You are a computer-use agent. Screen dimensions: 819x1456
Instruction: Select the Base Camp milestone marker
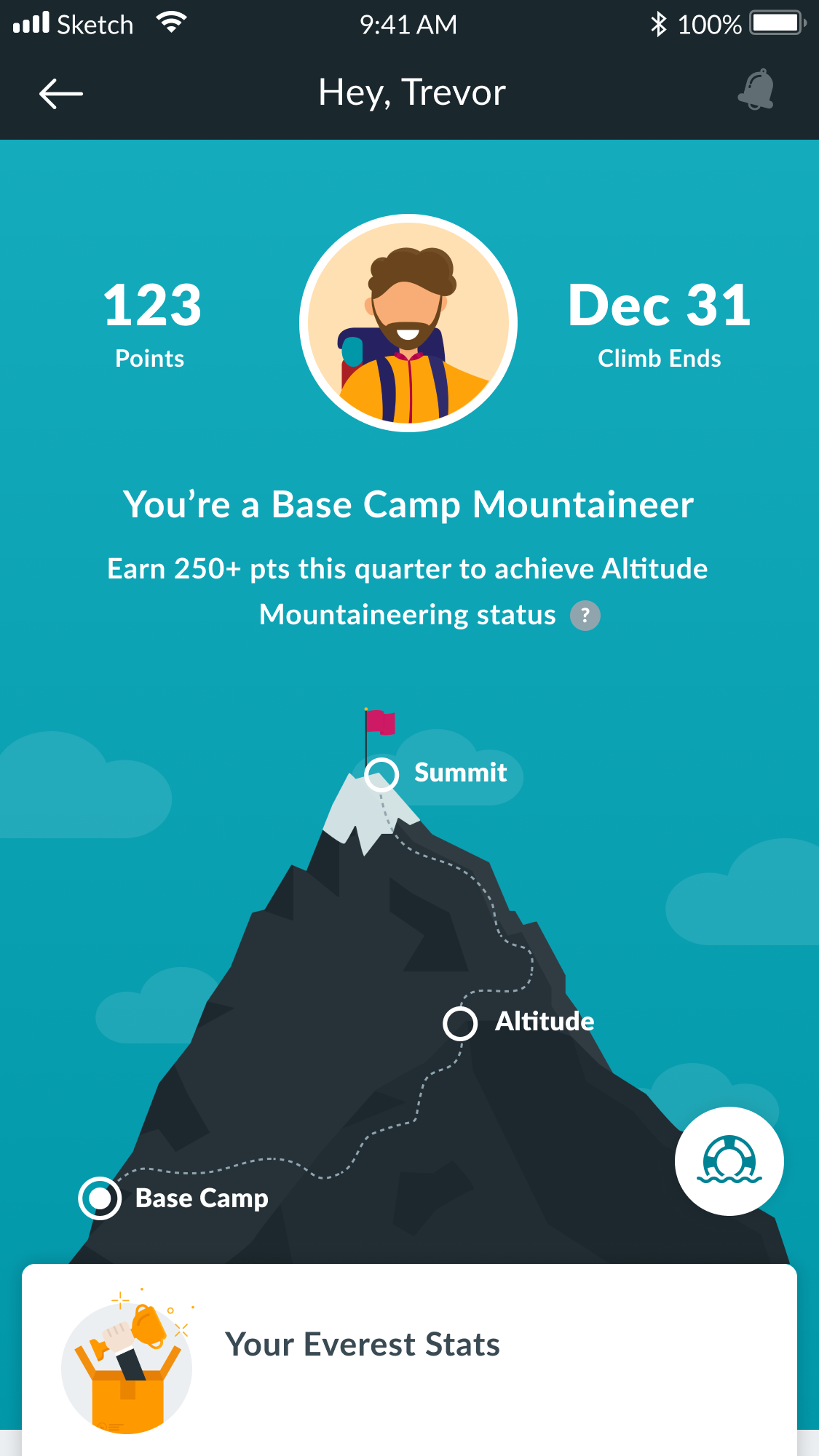tap(100, 1198)
